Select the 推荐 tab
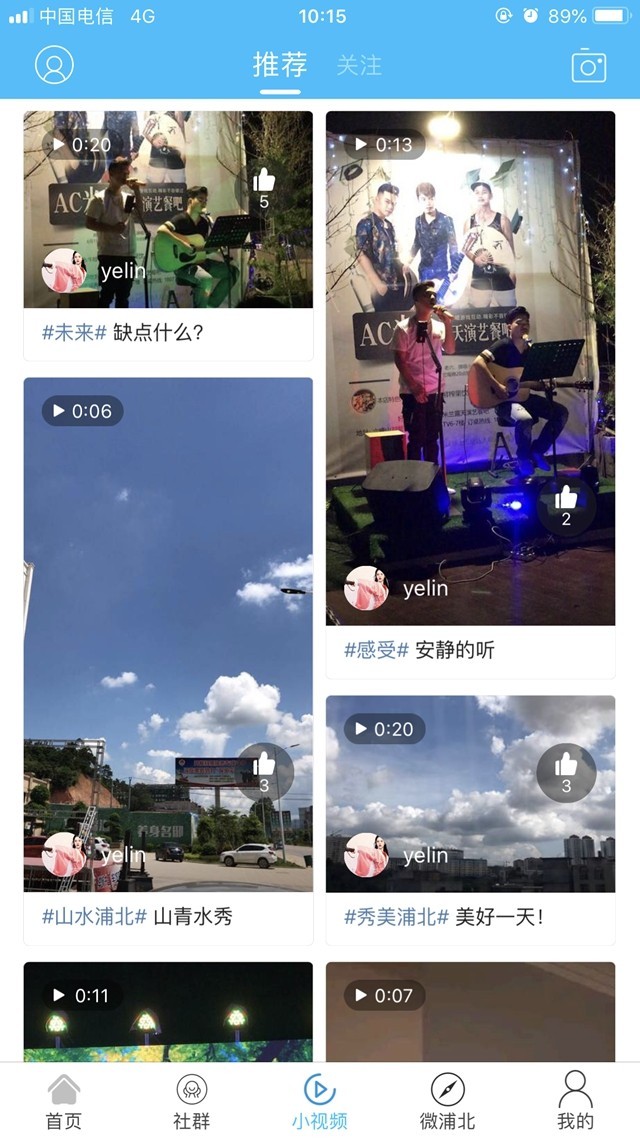Viewport: 640px width, 1138px height. click(280, 65)
